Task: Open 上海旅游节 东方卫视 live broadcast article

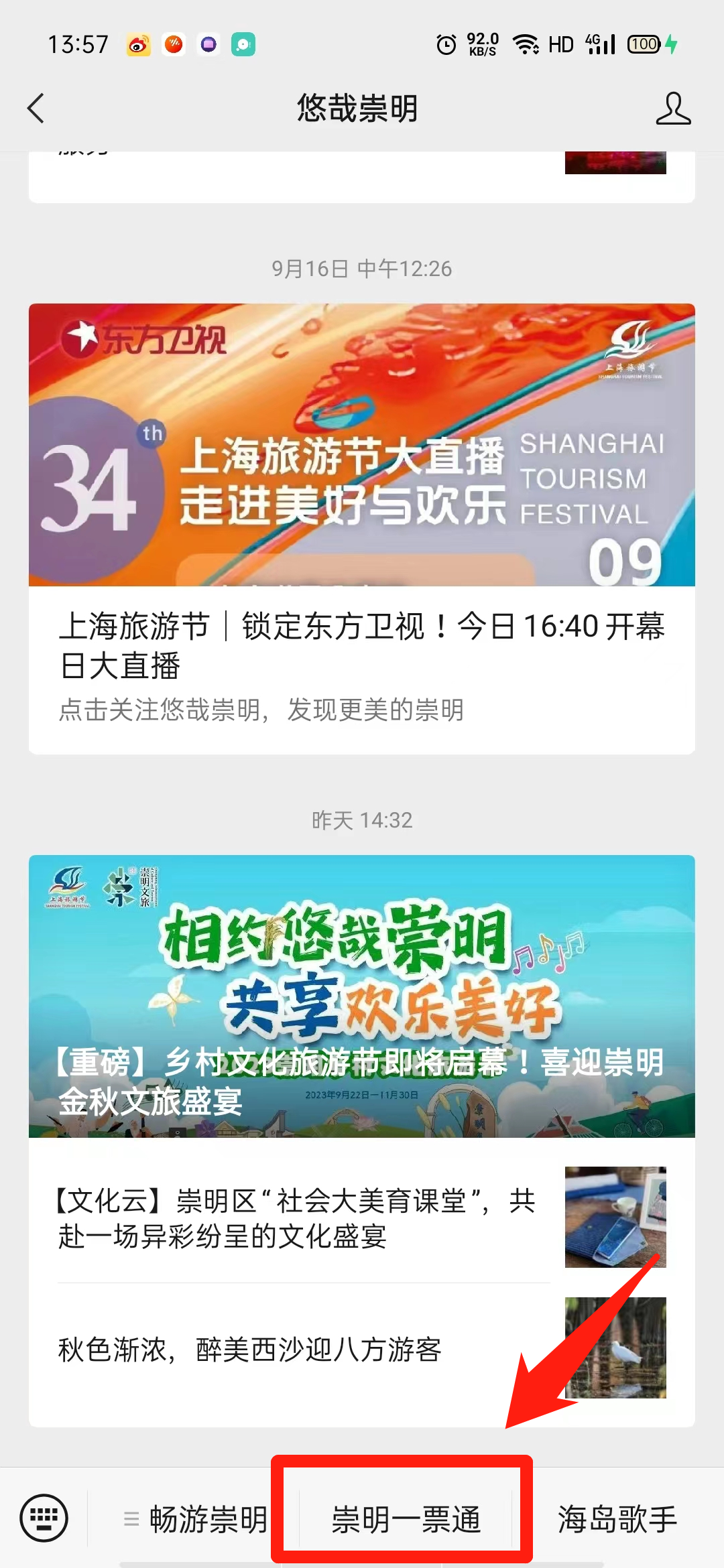Action: pos(361,529)
